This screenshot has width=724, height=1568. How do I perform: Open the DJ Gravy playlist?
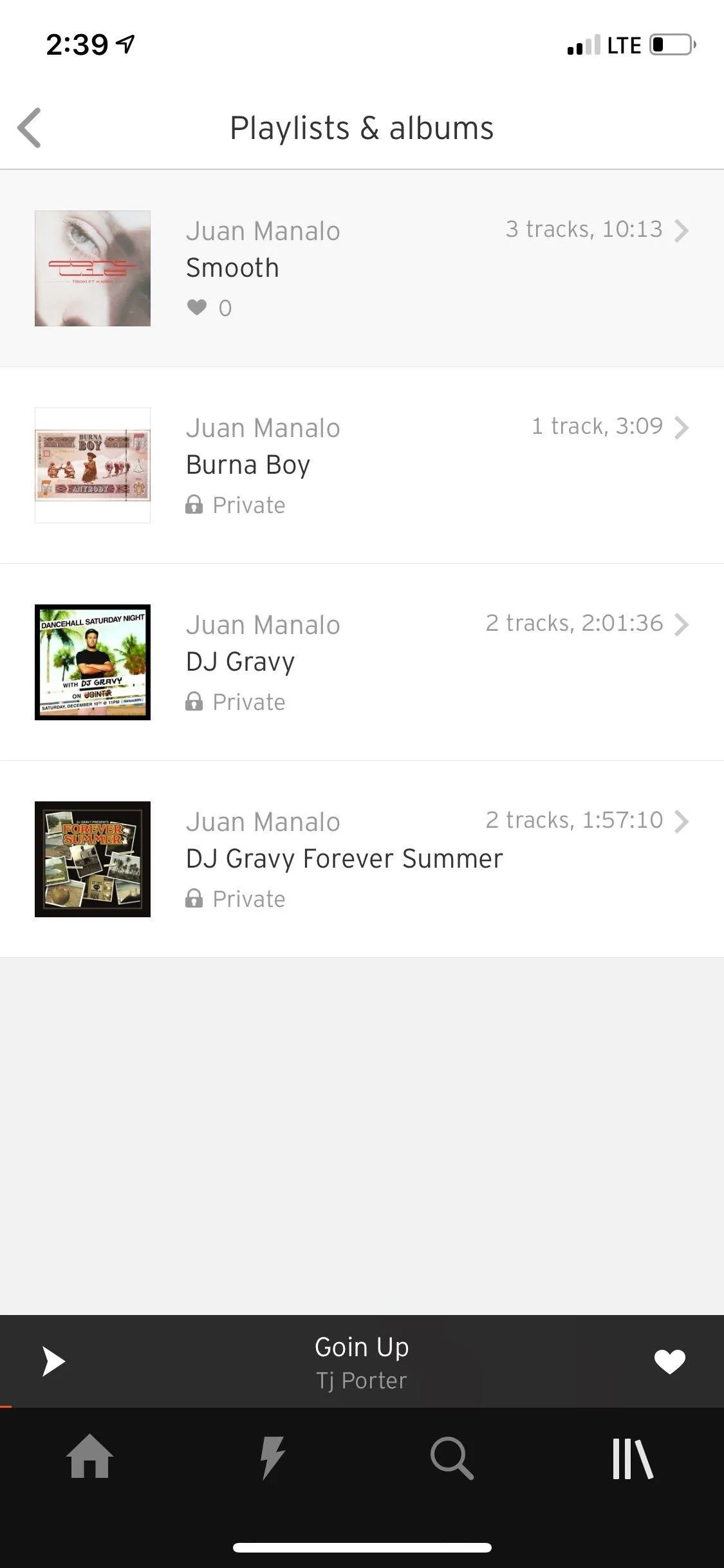(362, 662)
